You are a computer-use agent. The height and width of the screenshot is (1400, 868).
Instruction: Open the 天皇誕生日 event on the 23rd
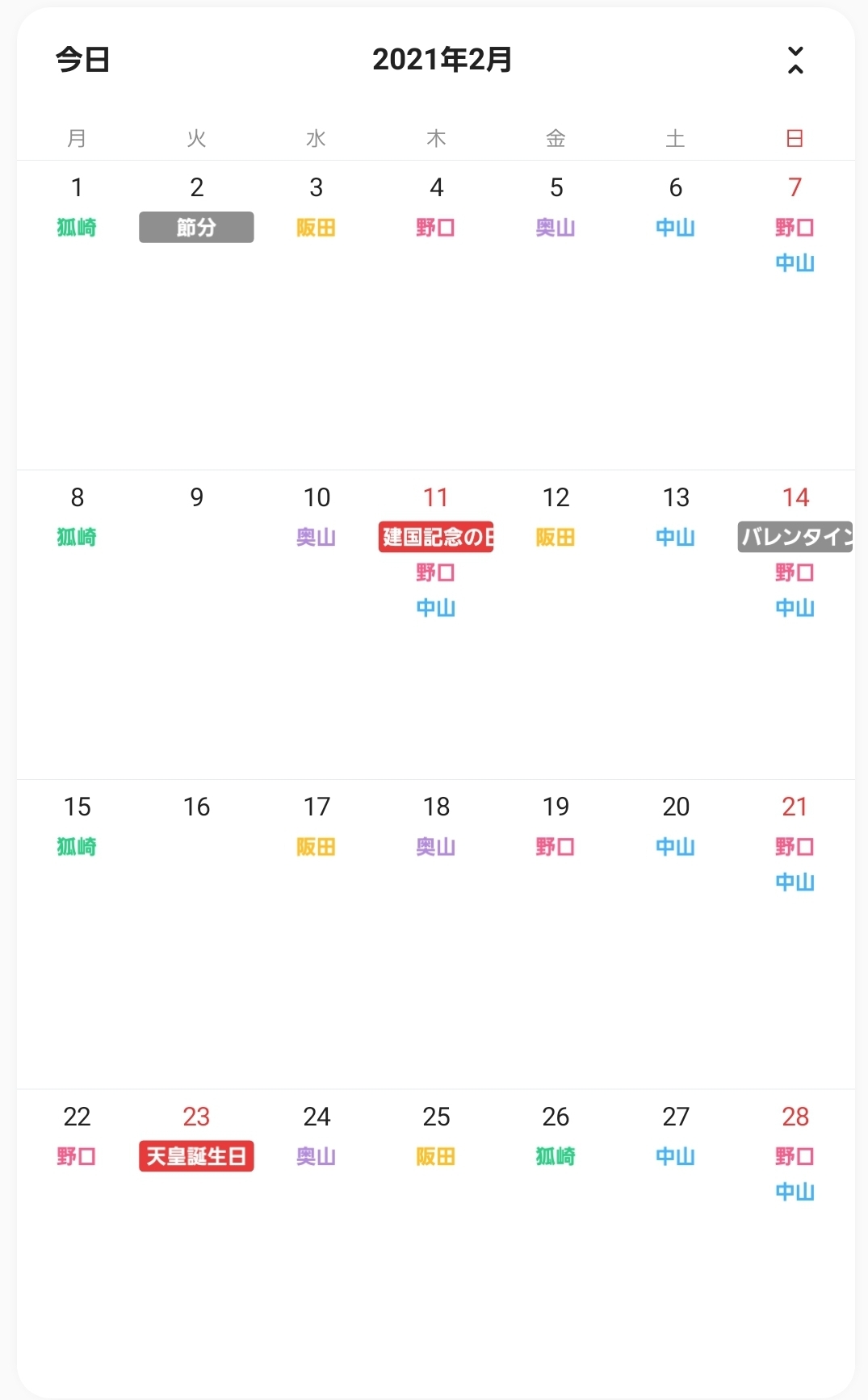pyautogui.click(x=196, y=1156)
